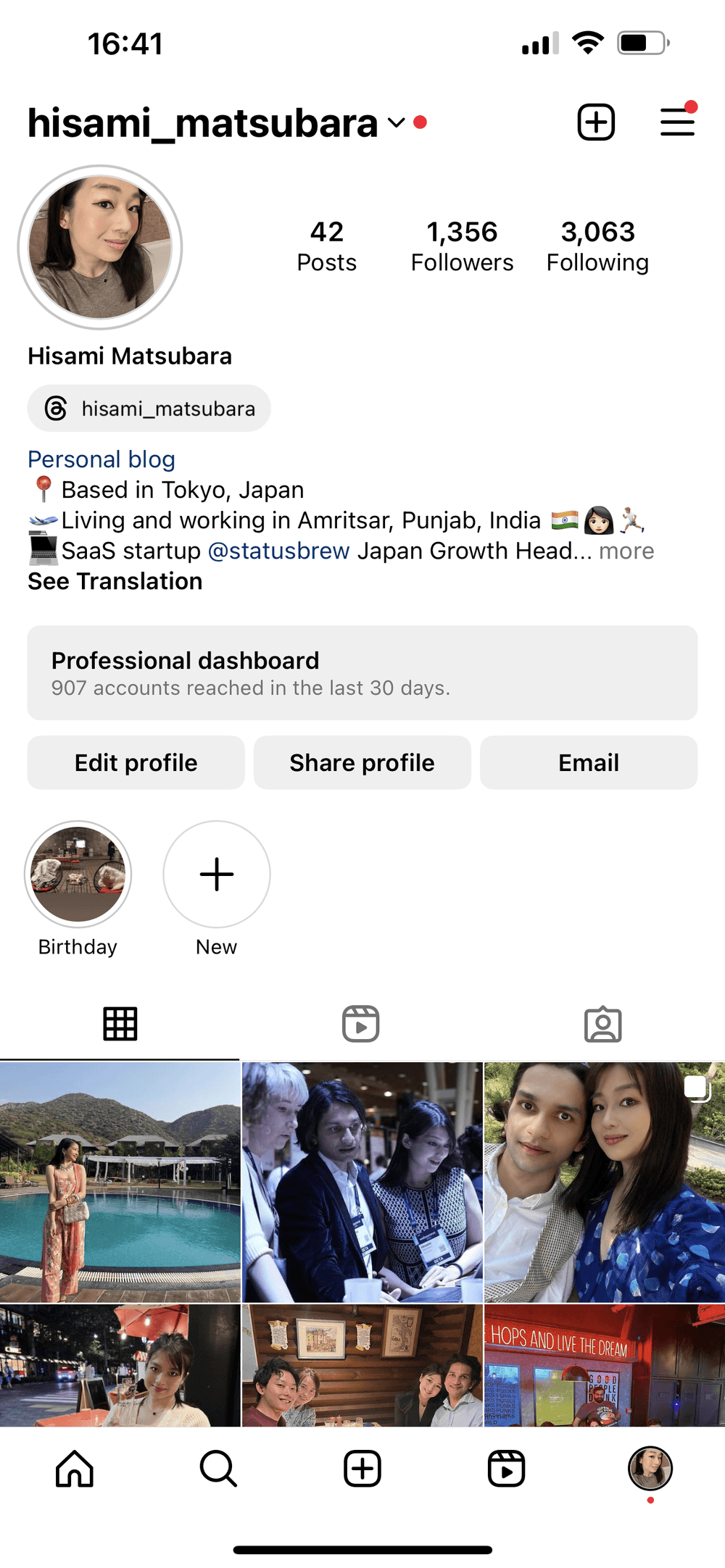Image resolution: width=725 pixels, height=1568 pixels.
Task: Tap the Email contact button
Action: click(589, 762)
